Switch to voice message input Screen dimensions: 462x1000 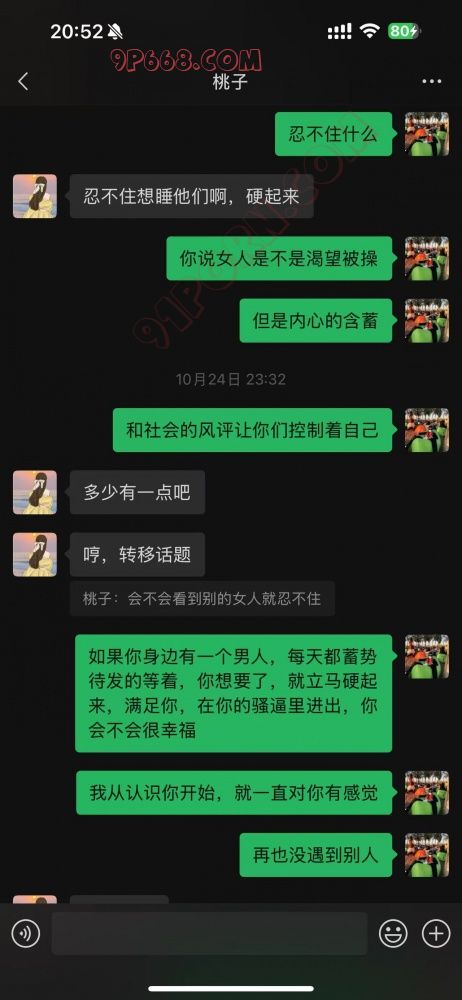coord(26,934)
